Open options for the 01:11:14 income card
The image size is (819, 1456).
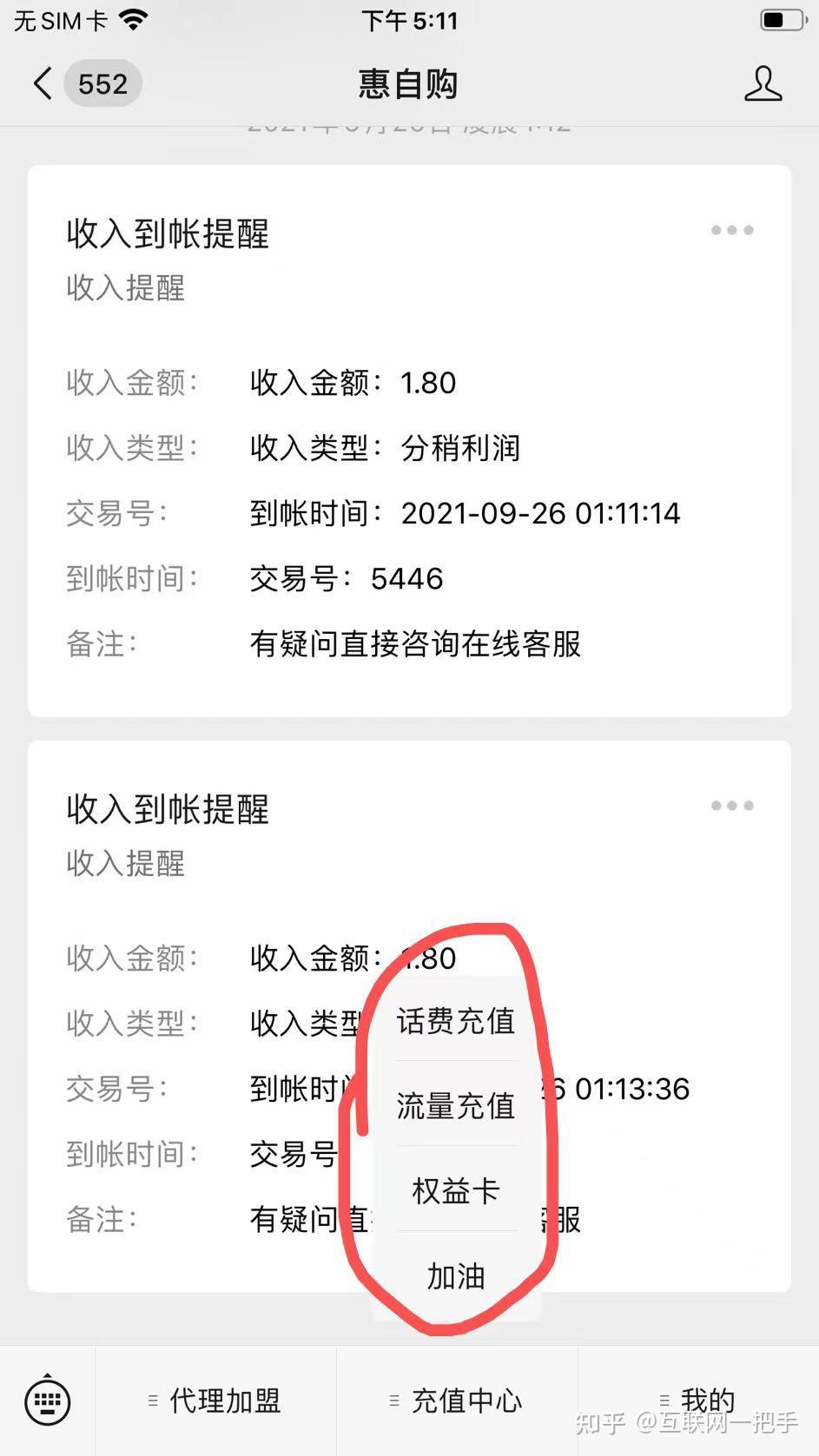click(x=731, y=230)
